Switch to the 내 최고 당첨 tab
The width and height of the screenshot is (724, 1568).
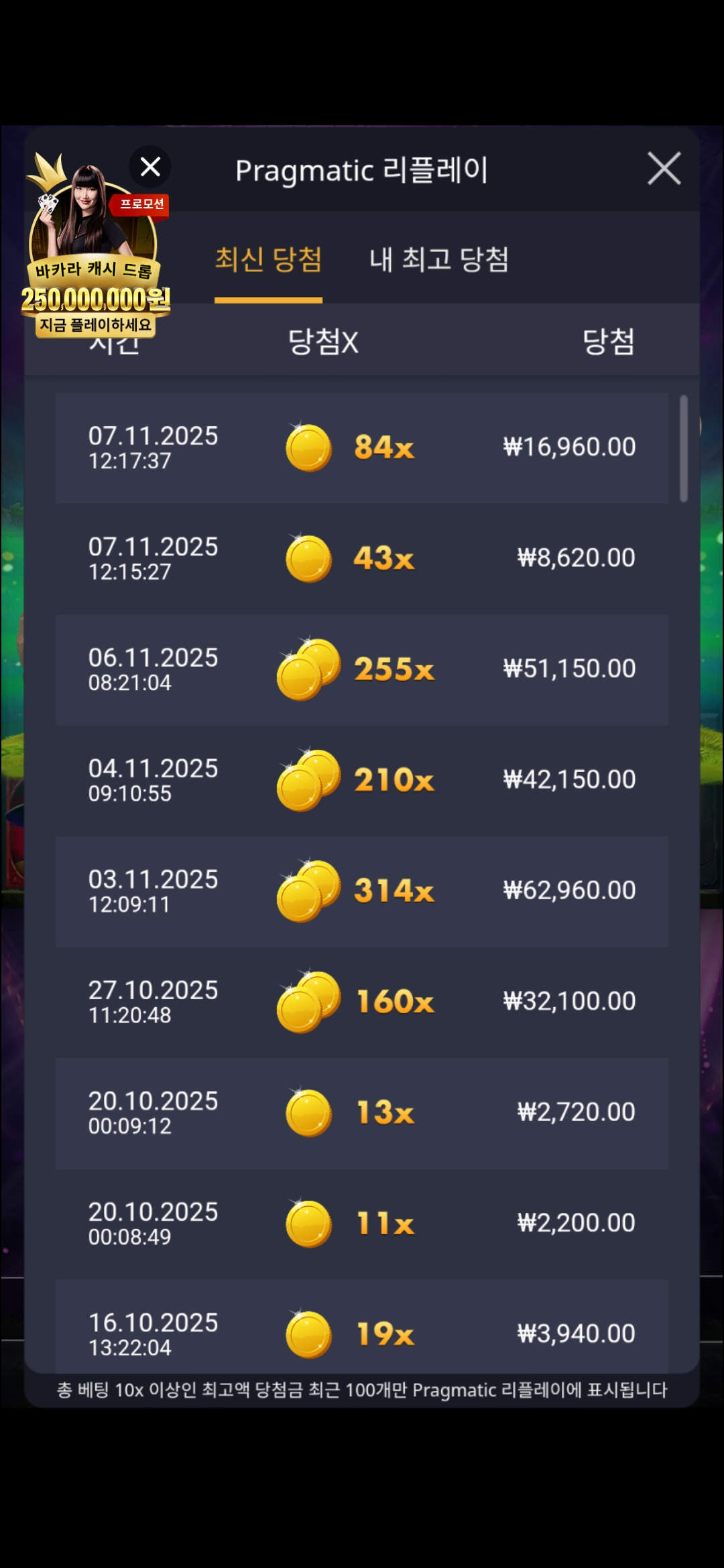coord(439,260)
